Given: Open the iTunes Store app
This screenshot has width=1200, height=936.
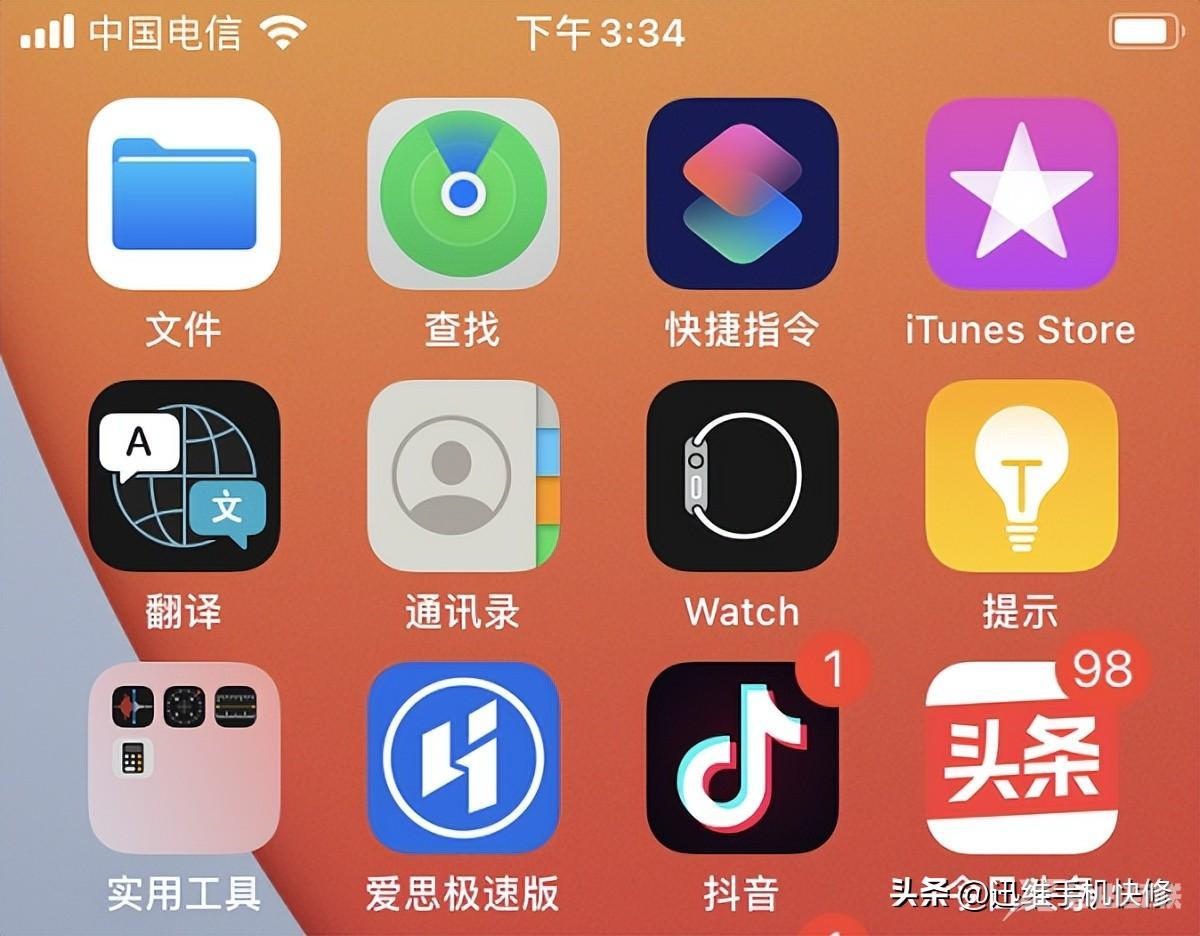Looking at the screenshot, I should (1021, 194).
